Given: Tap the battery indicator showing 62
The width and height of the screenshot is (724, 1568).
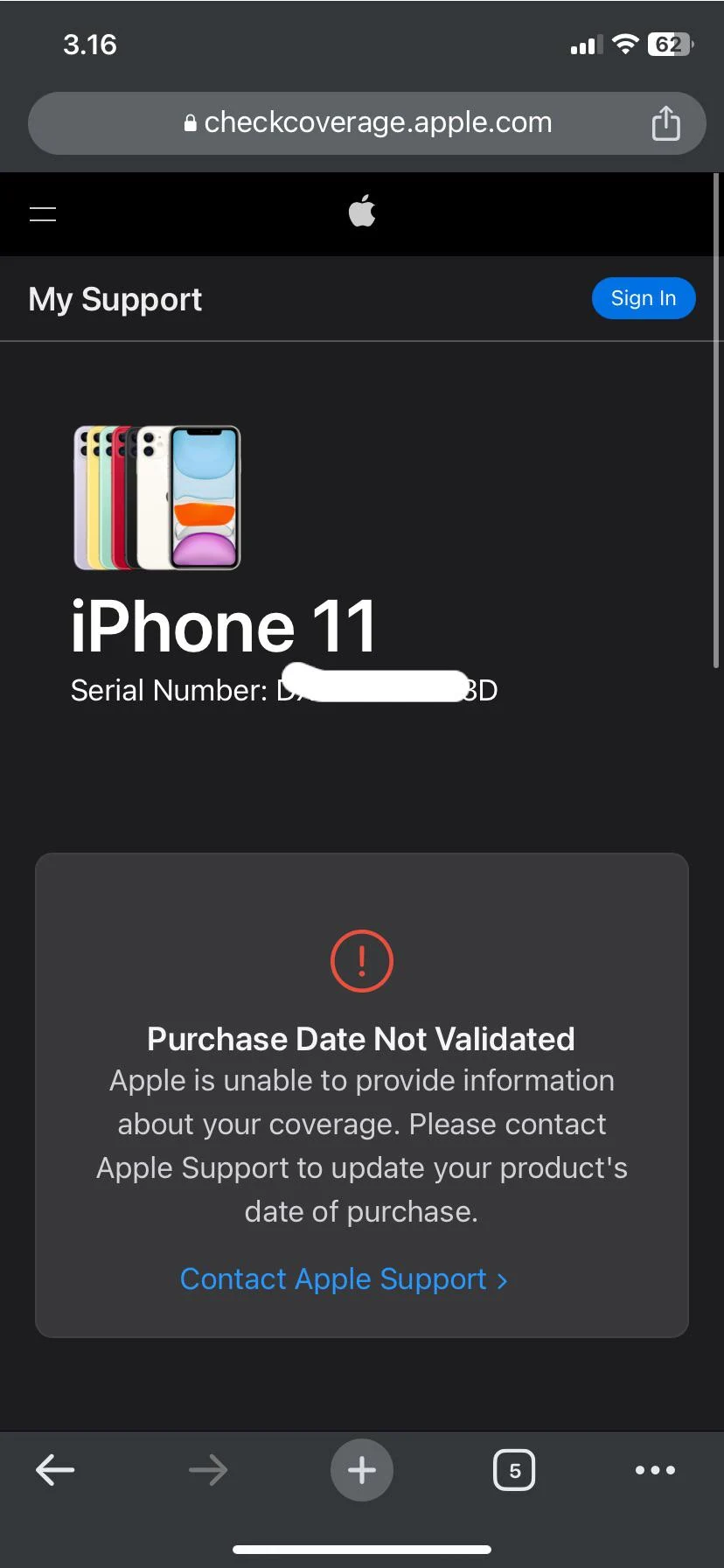Looking at the screenshot, I should click(669, 43).
